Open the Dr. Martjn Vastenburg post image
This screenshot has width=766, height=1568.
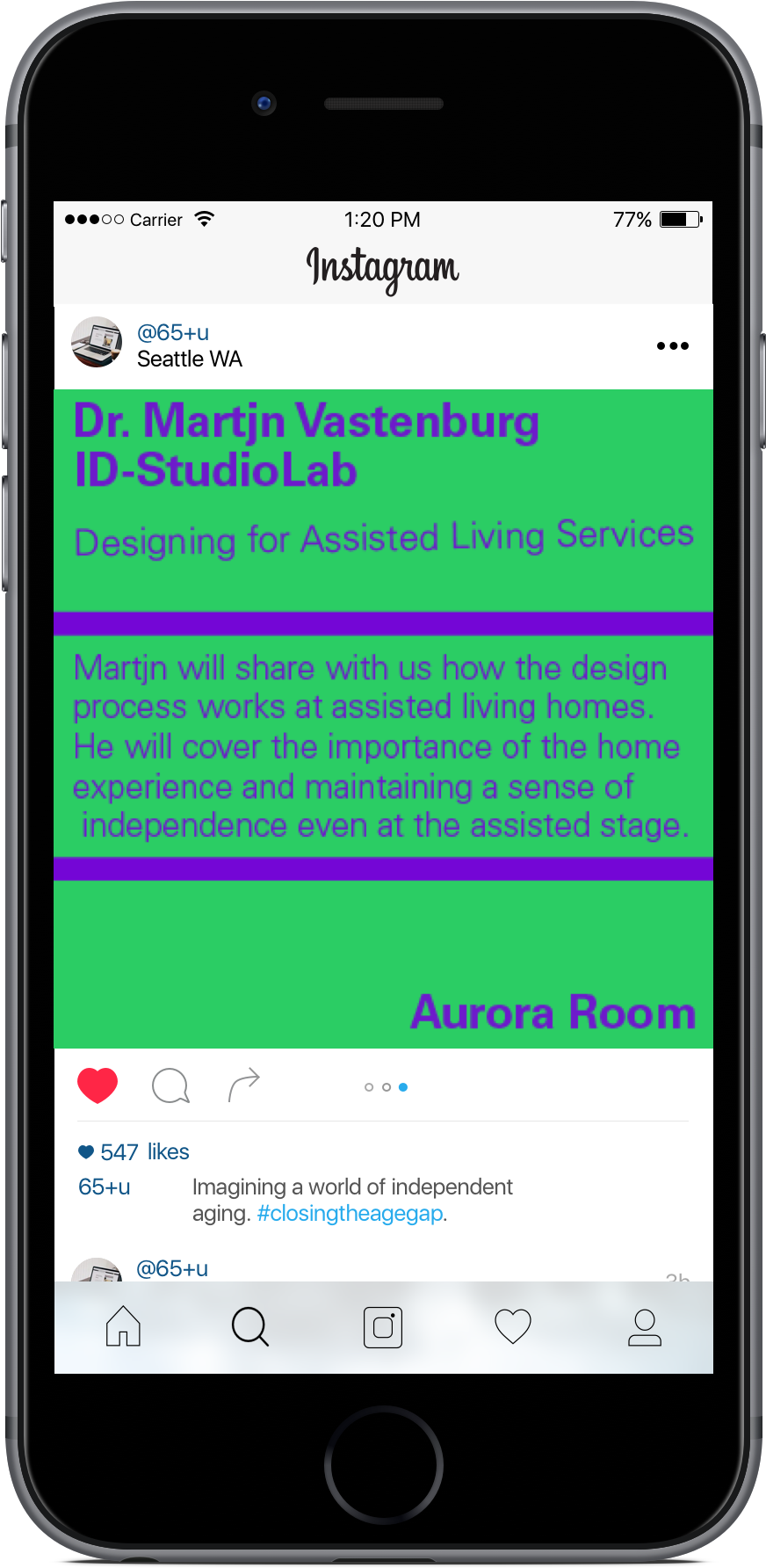click(383, 718)
